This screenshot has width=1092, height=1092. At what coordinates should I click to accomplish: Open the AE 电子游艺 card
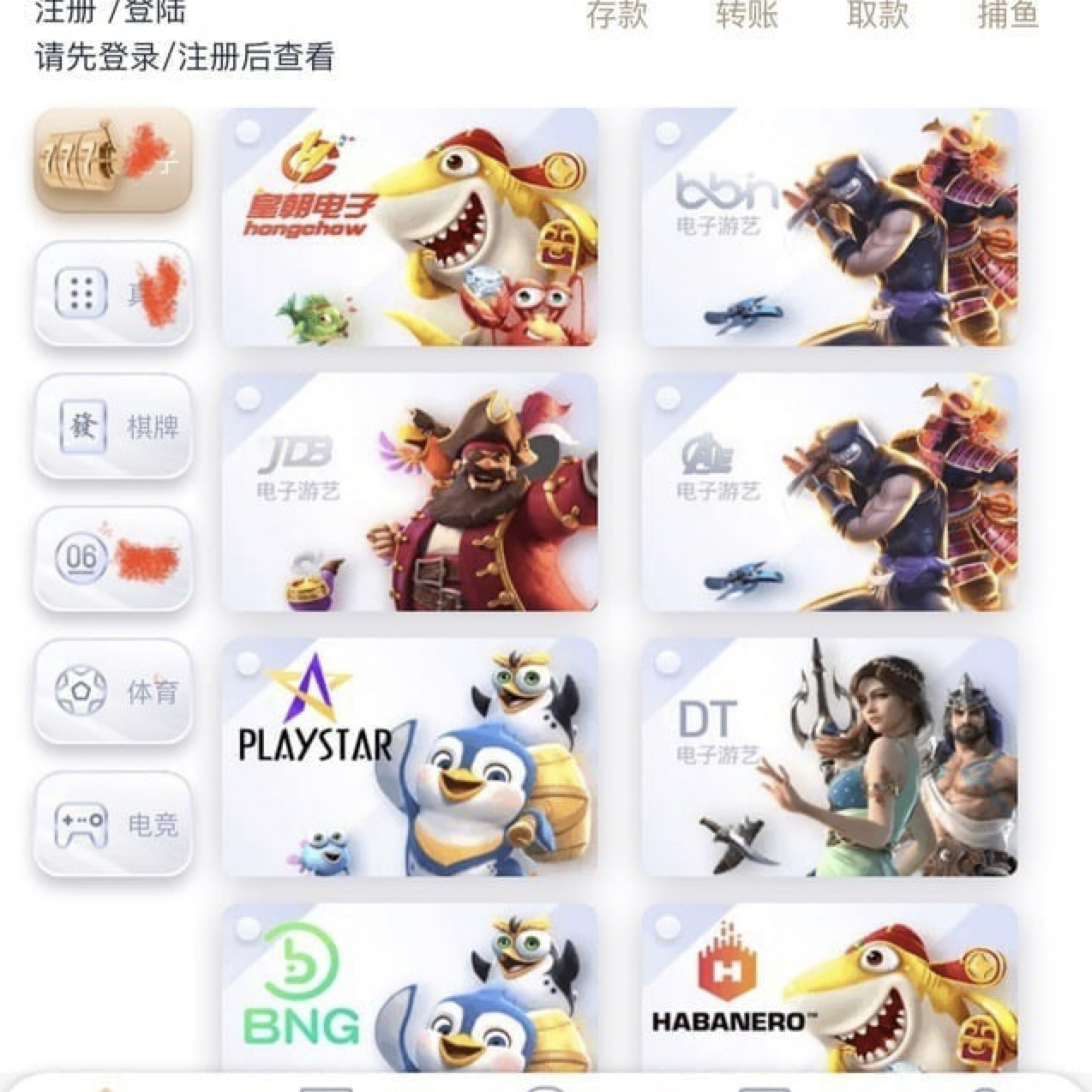click(830, 492)
